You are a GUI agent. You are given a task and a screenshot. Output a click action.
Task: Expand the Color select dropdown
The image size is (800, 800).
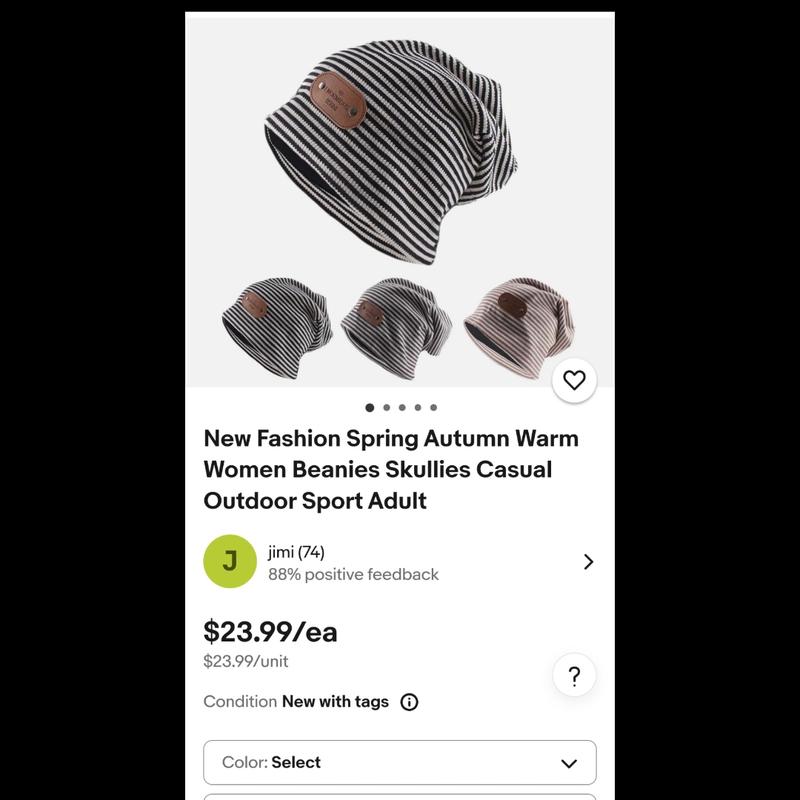[x=400, y=762]
